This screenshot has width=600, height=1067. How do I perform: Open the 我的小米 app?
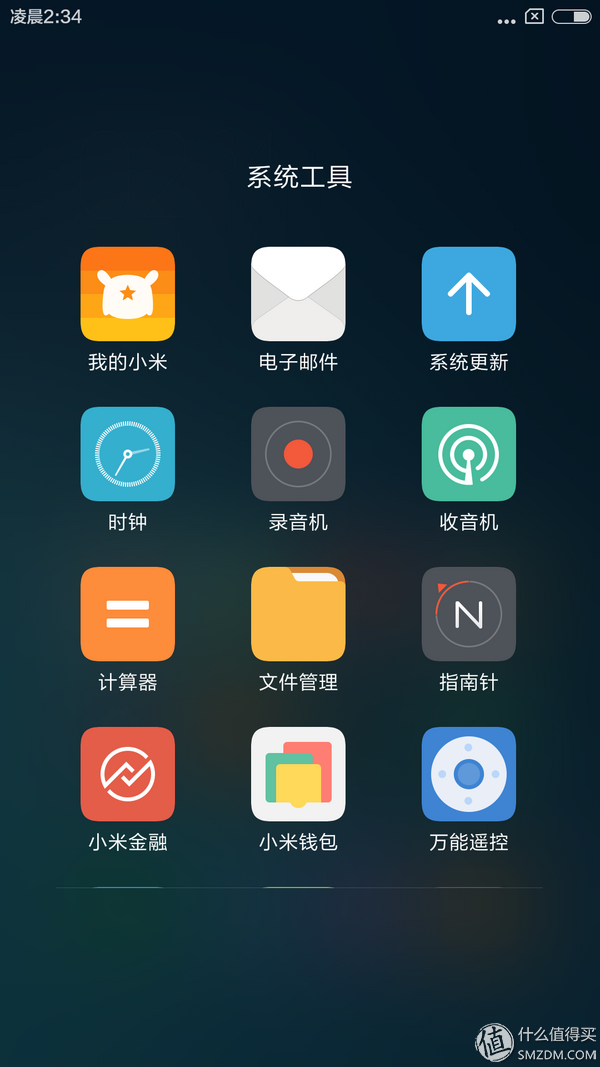pyautogui.click(x=128, y=294)
